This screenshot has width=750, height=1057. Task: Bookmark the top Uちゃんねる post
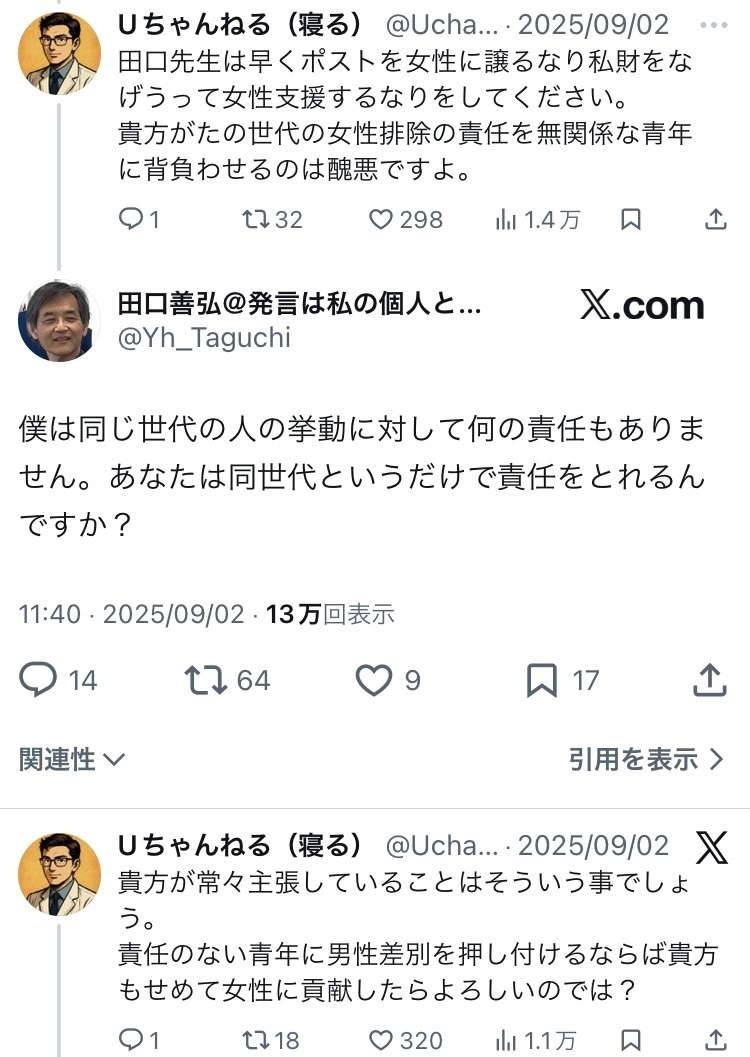coord(631,219)
